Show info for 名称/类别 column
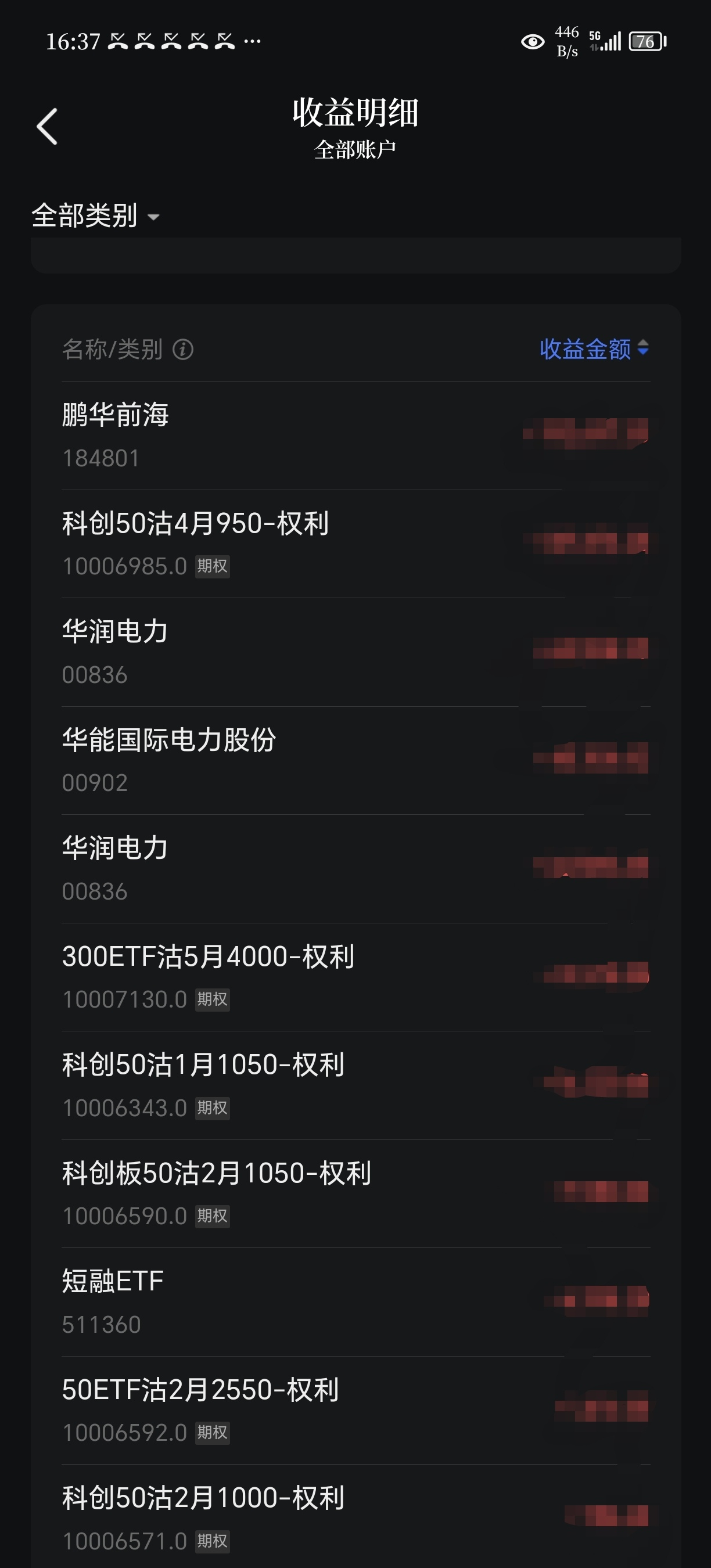Viewport: 711px width, 1568px height. pyautogui.click(x=183, y=350)
